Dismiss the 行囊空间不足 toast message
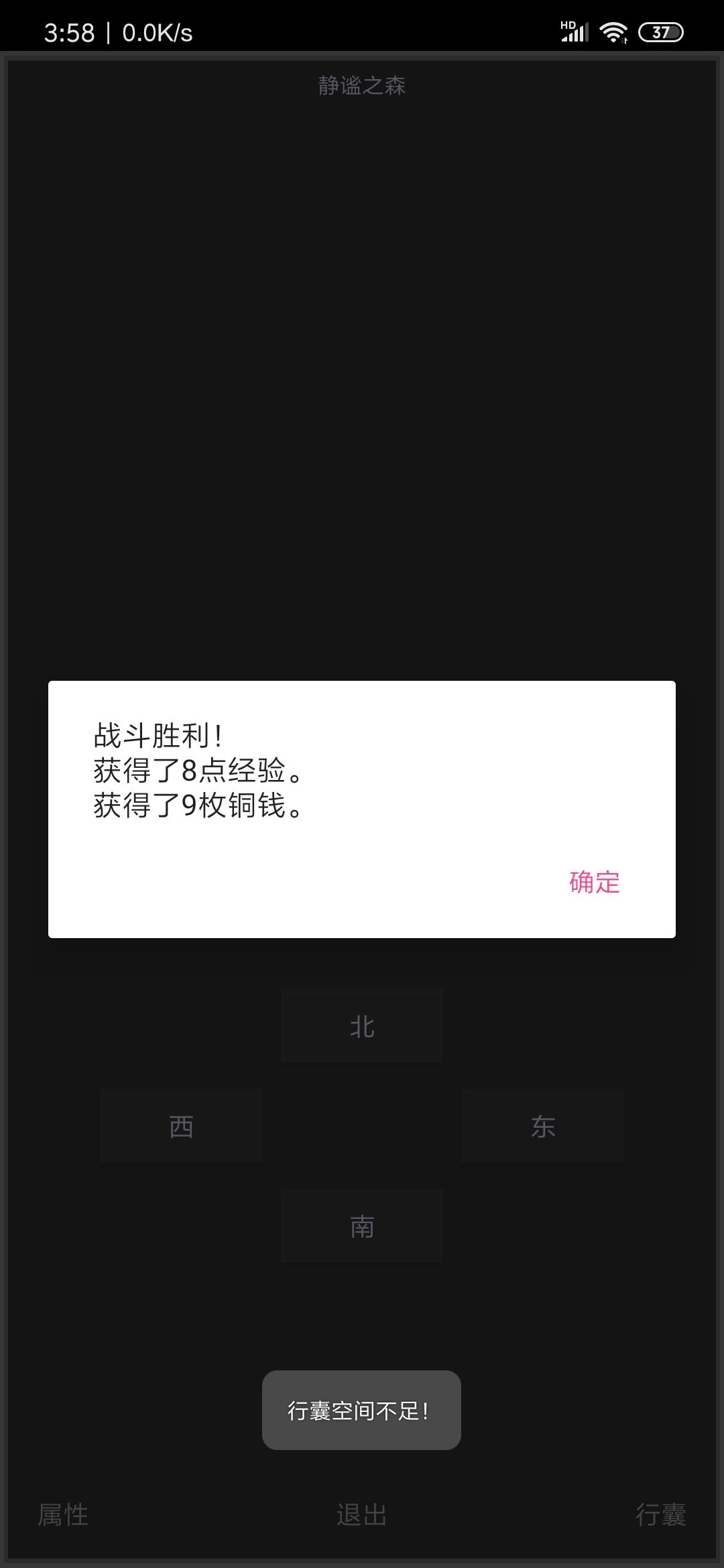Screen dimensions: 724x1568 coord(361,1410)
